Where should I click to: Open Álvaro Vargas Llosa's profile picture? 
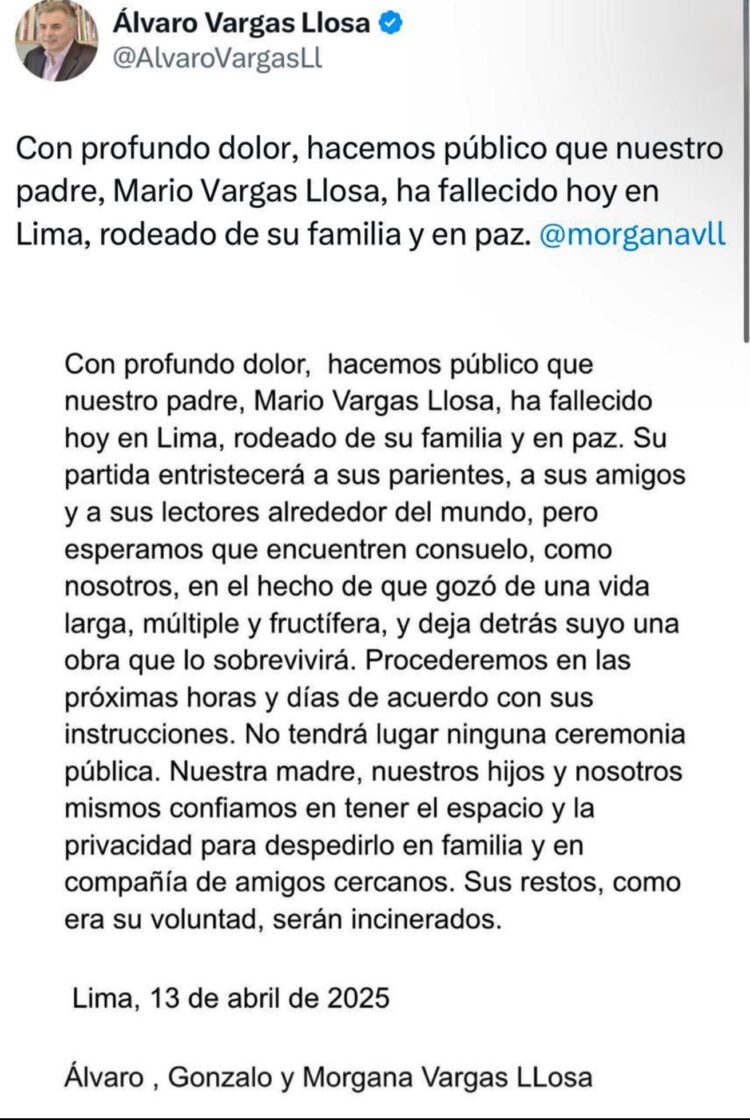tap(57, 40)
